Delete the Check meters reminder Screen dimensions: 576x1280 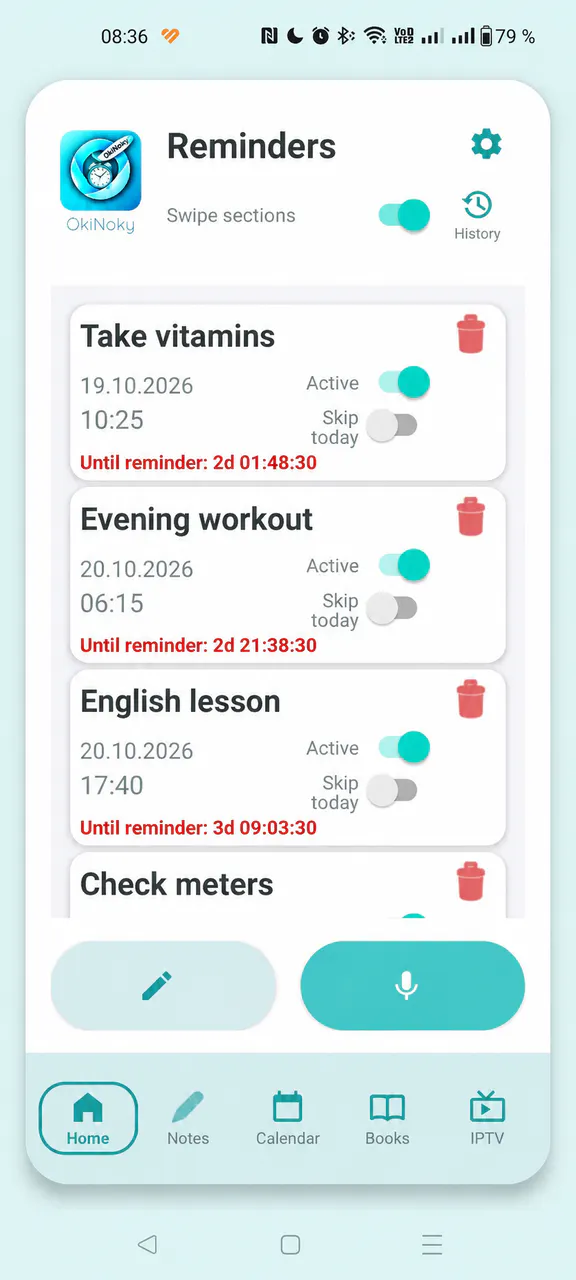click(471, 882)
